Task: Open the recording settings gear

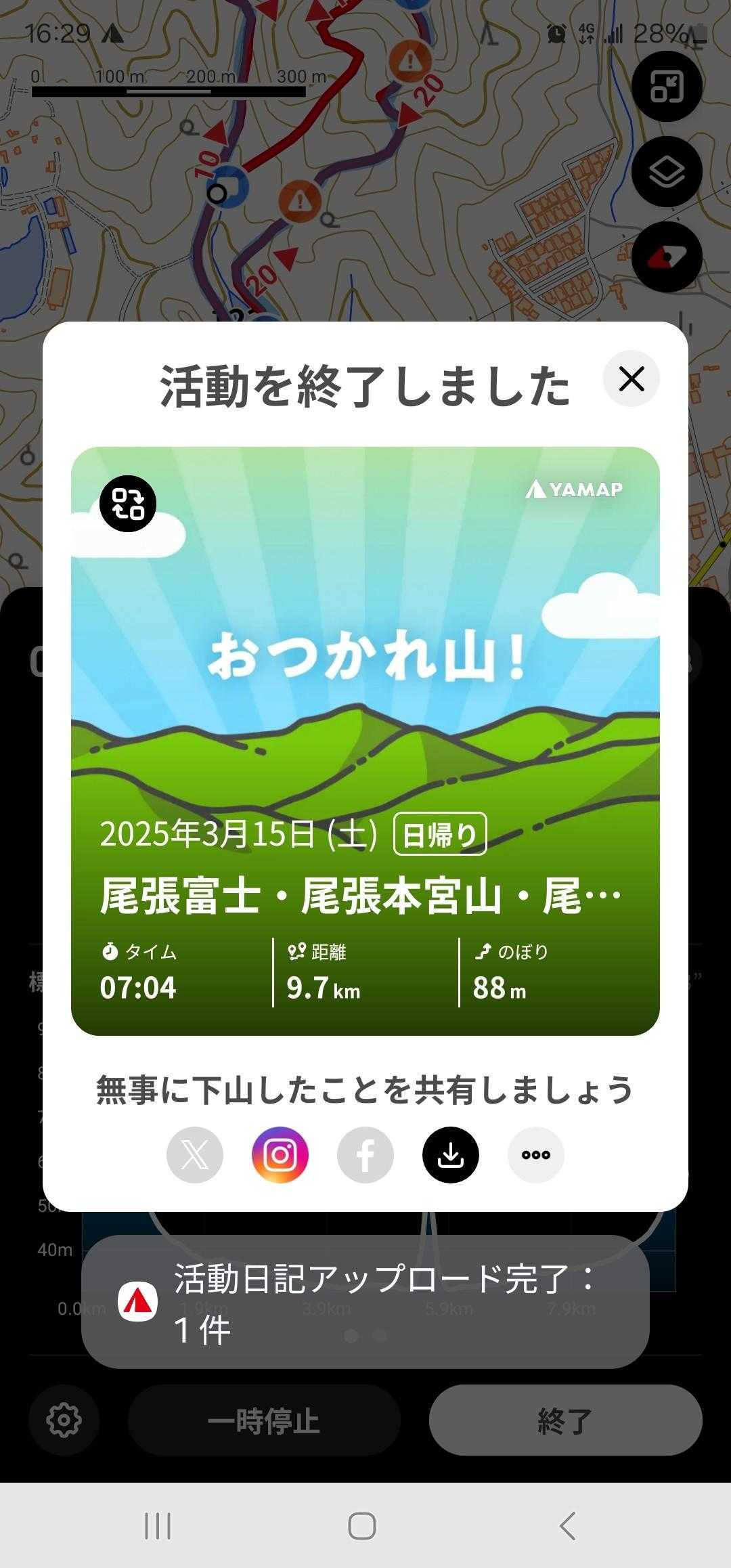Action: click(64, 1420)
